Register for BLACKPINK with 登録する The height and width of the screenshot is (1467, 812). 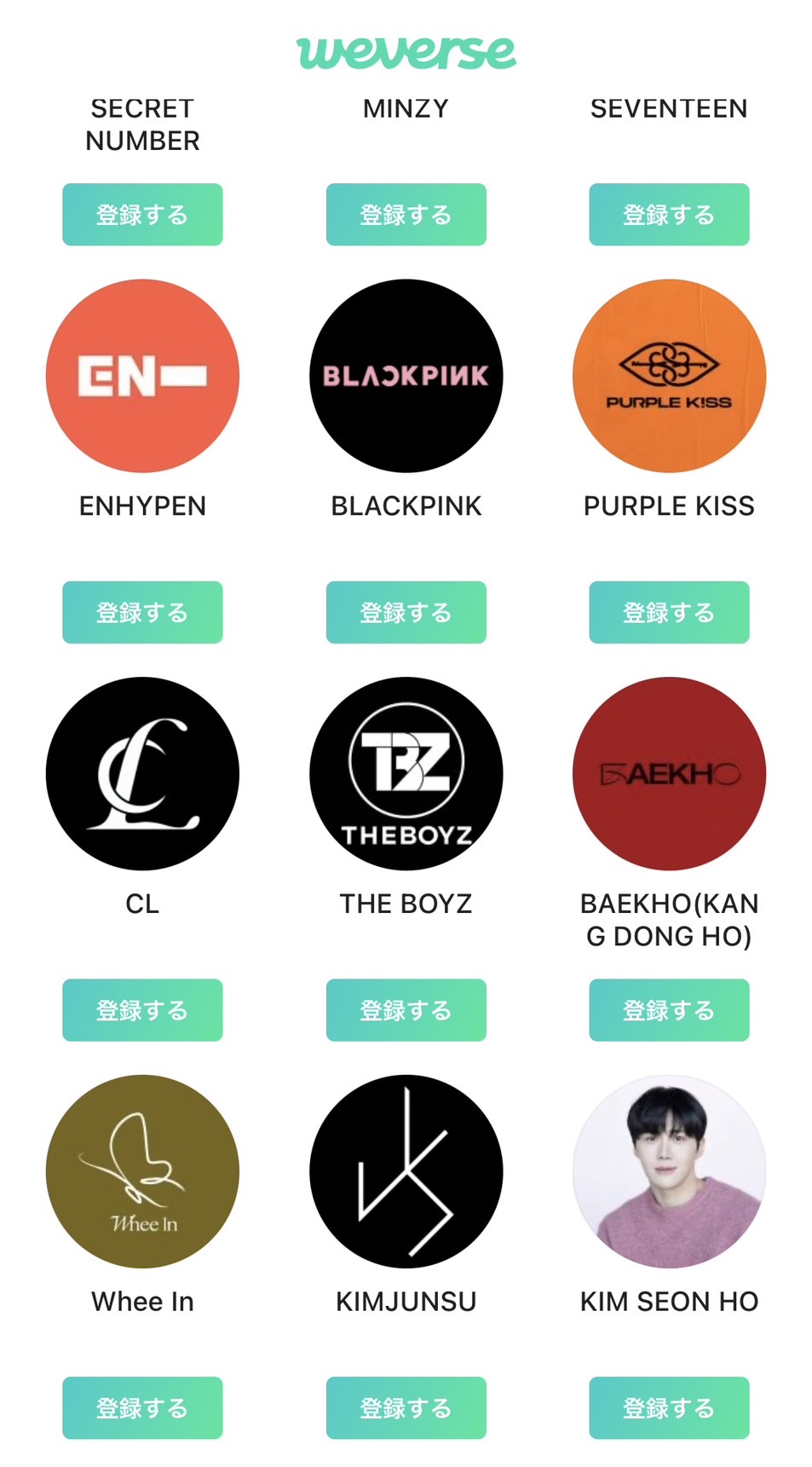406,612
